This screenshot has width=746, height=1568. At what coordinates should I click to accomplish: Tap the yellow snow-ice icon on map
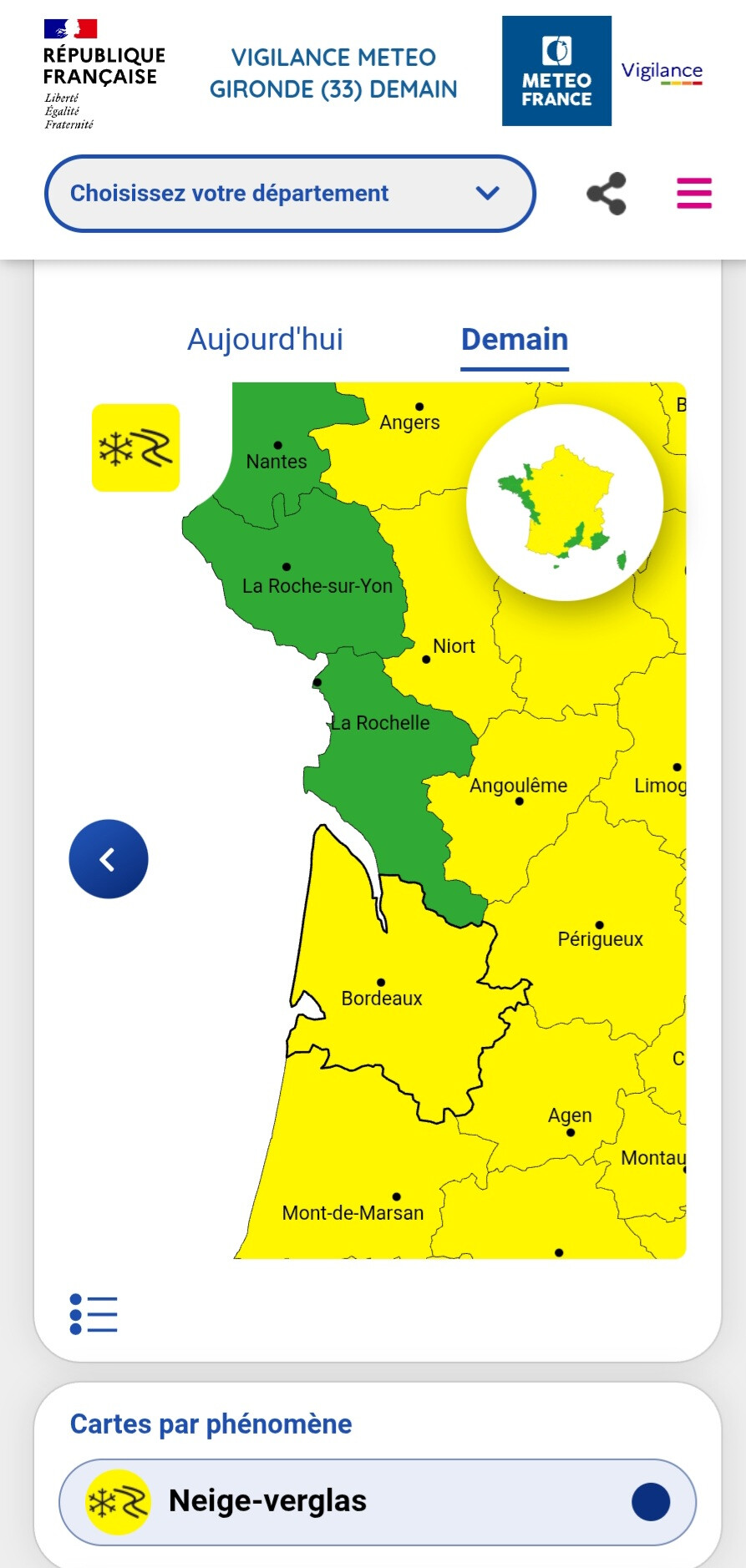[x=135, y=448]
